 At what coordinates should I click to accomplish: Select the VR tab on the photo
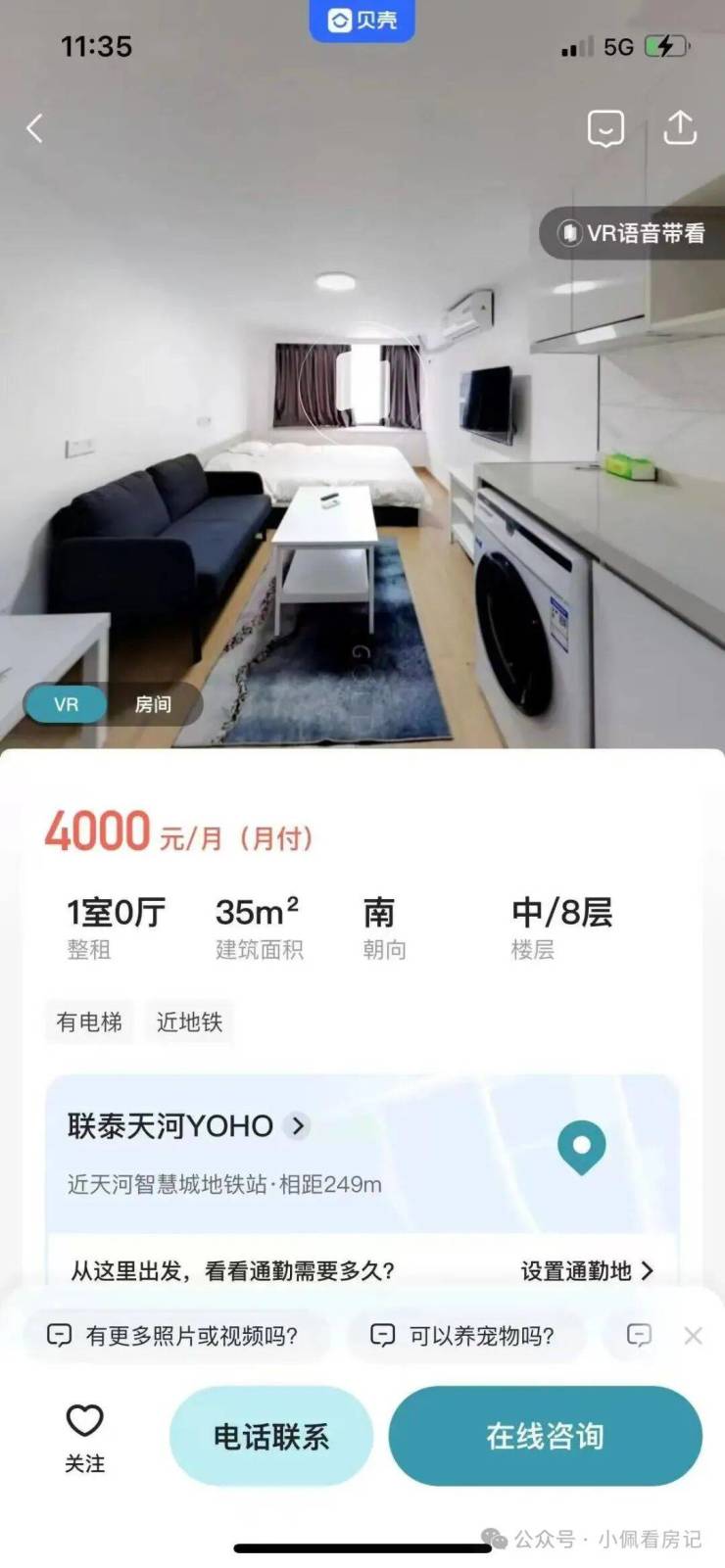coord(66,704)
